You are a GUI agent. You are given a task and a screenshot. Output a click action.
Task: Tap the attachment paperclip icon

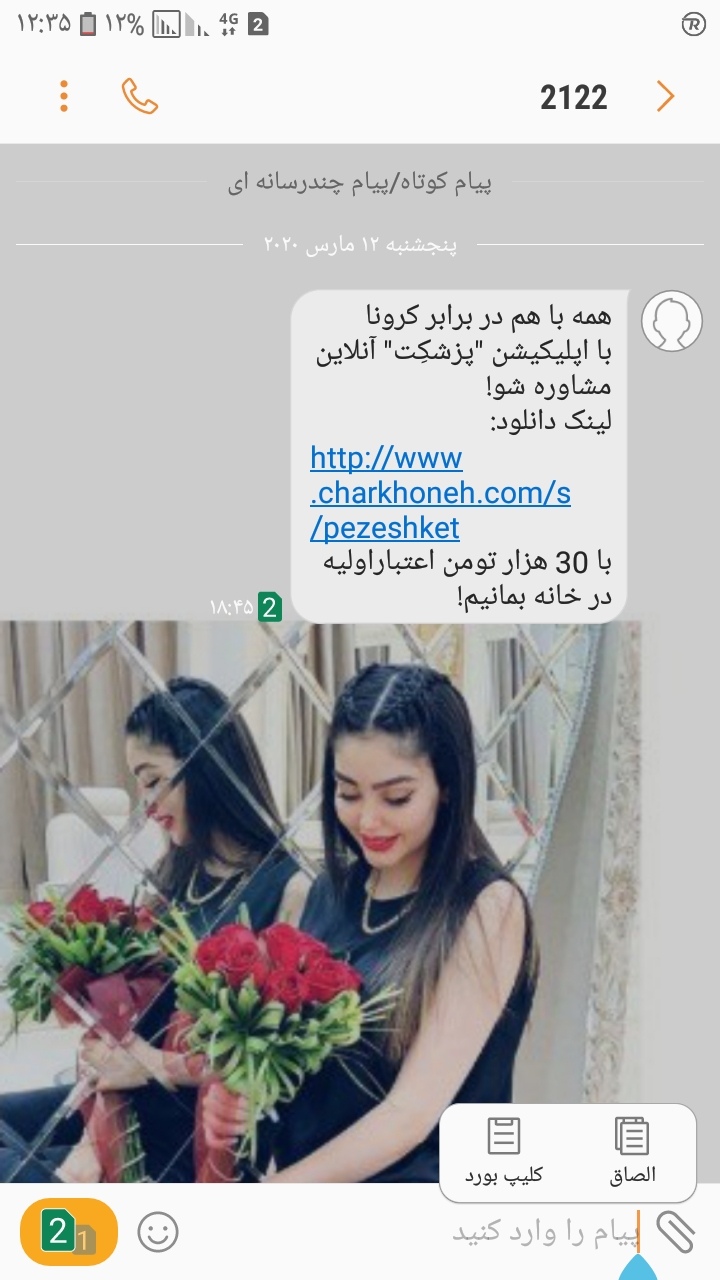tap(676, 1232)
